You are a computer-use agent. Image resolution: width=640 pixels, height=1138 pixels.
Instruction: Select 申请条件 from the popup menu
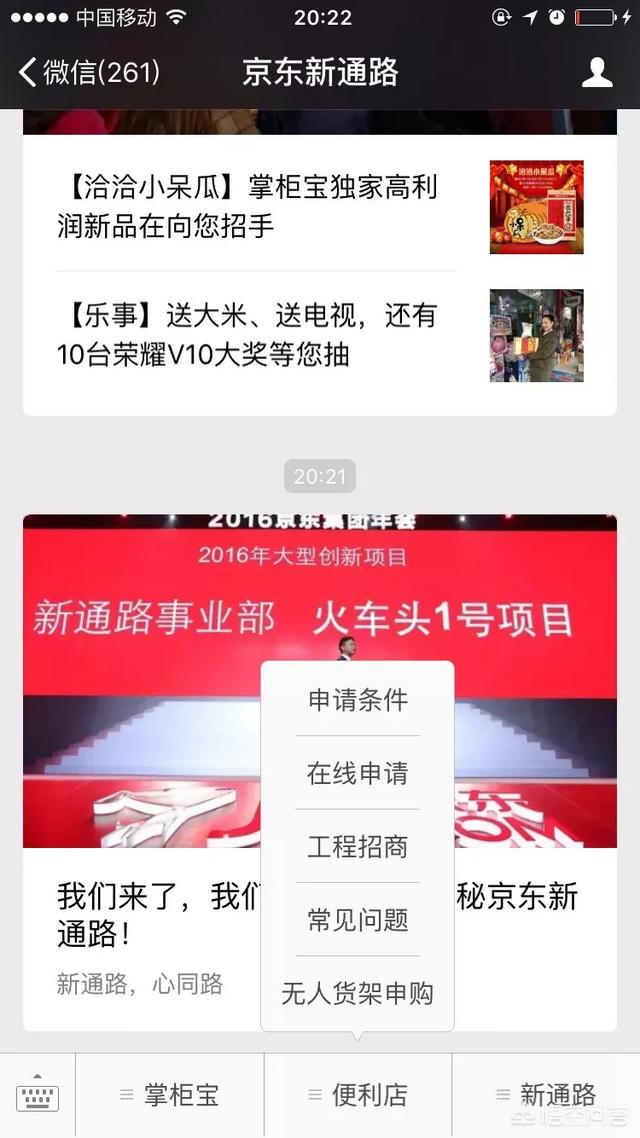tap(357, 700)
